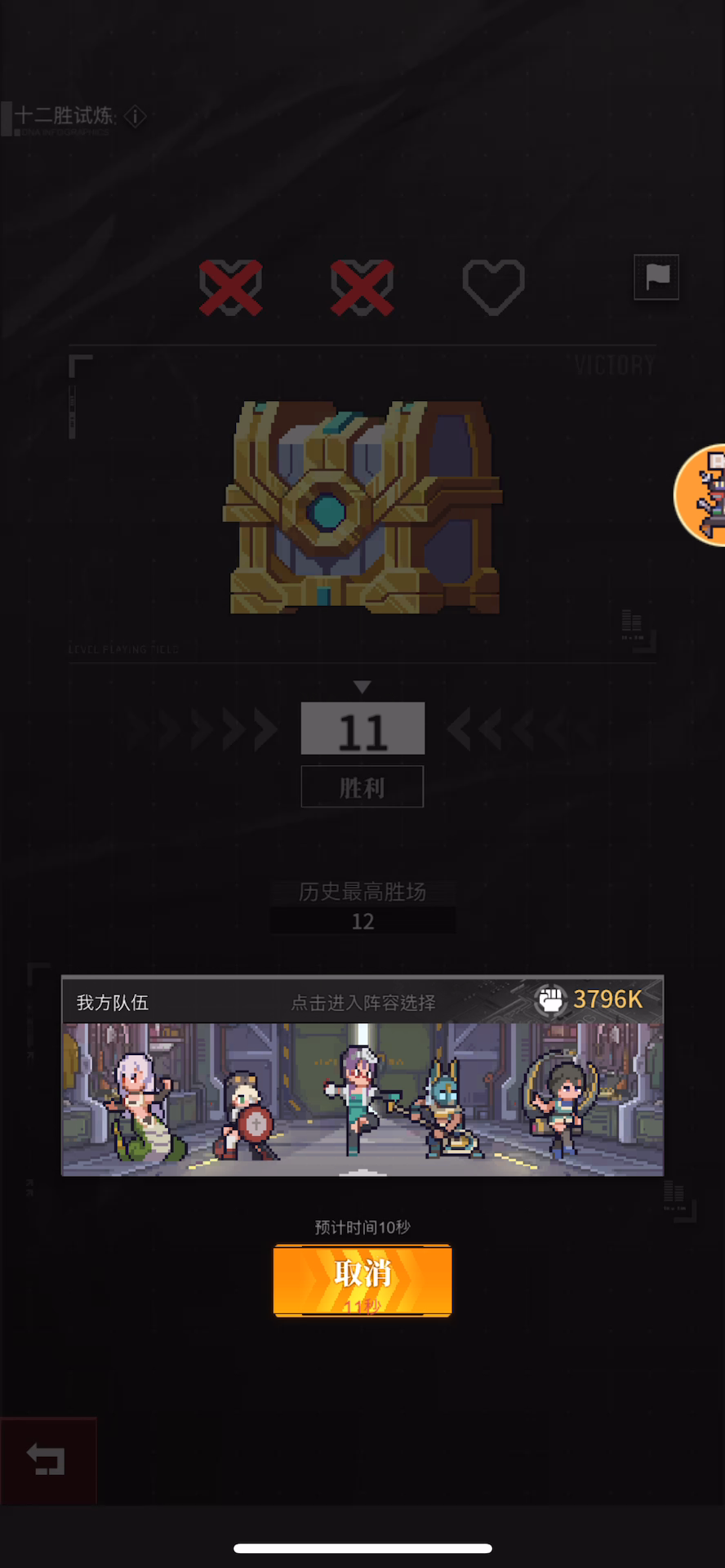This screenshot has height=1568, width=725.
Task: Open the 我方队伍 lineup selection panel
Action: pyautogui.click(x=362, y=1076)
